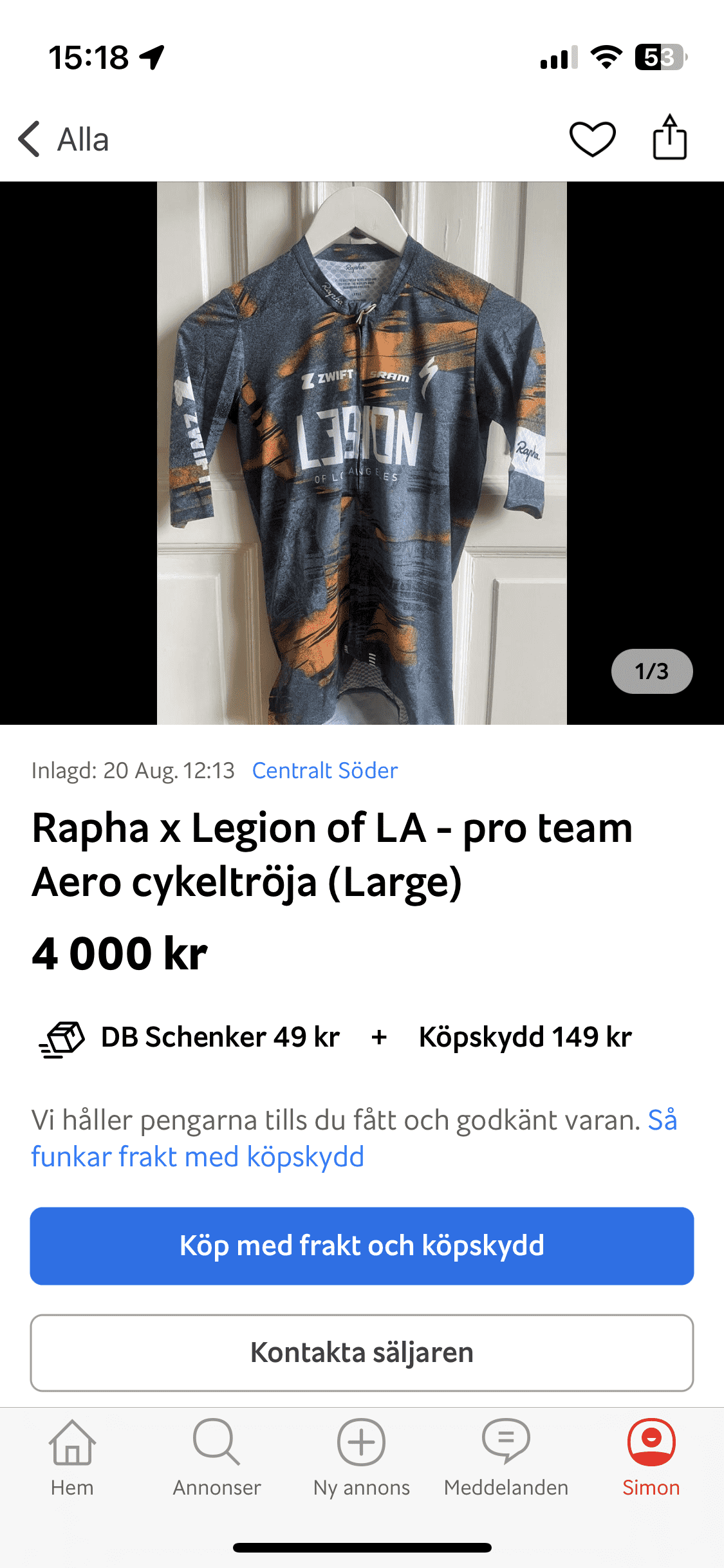Screen dimensions: 724x1568
Task: Open the 'Så funkar frakt med köpskydd' link
Action: pyautogui.click(x=197, y=1157)
